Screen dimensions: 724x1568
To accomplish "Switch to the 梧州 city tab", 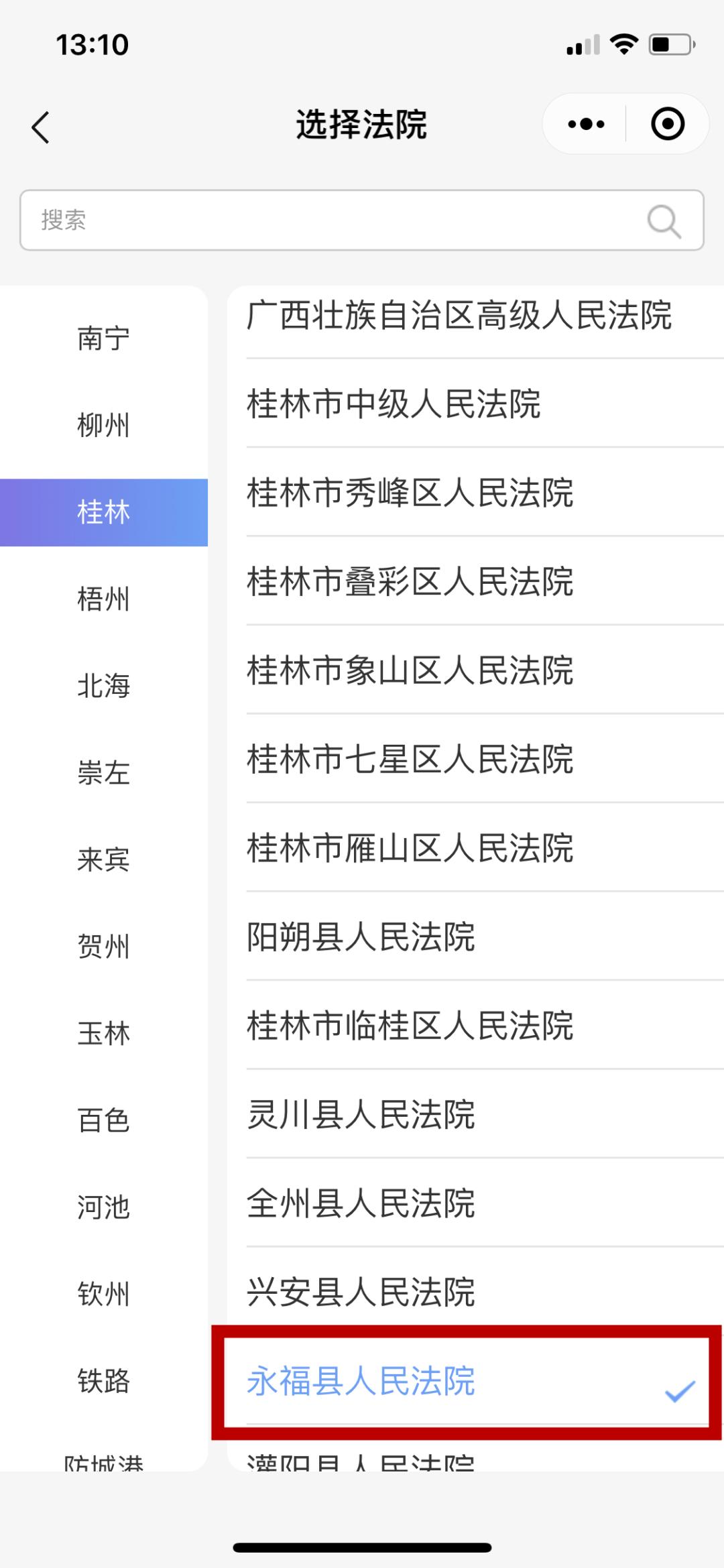I will coord(103,599).
